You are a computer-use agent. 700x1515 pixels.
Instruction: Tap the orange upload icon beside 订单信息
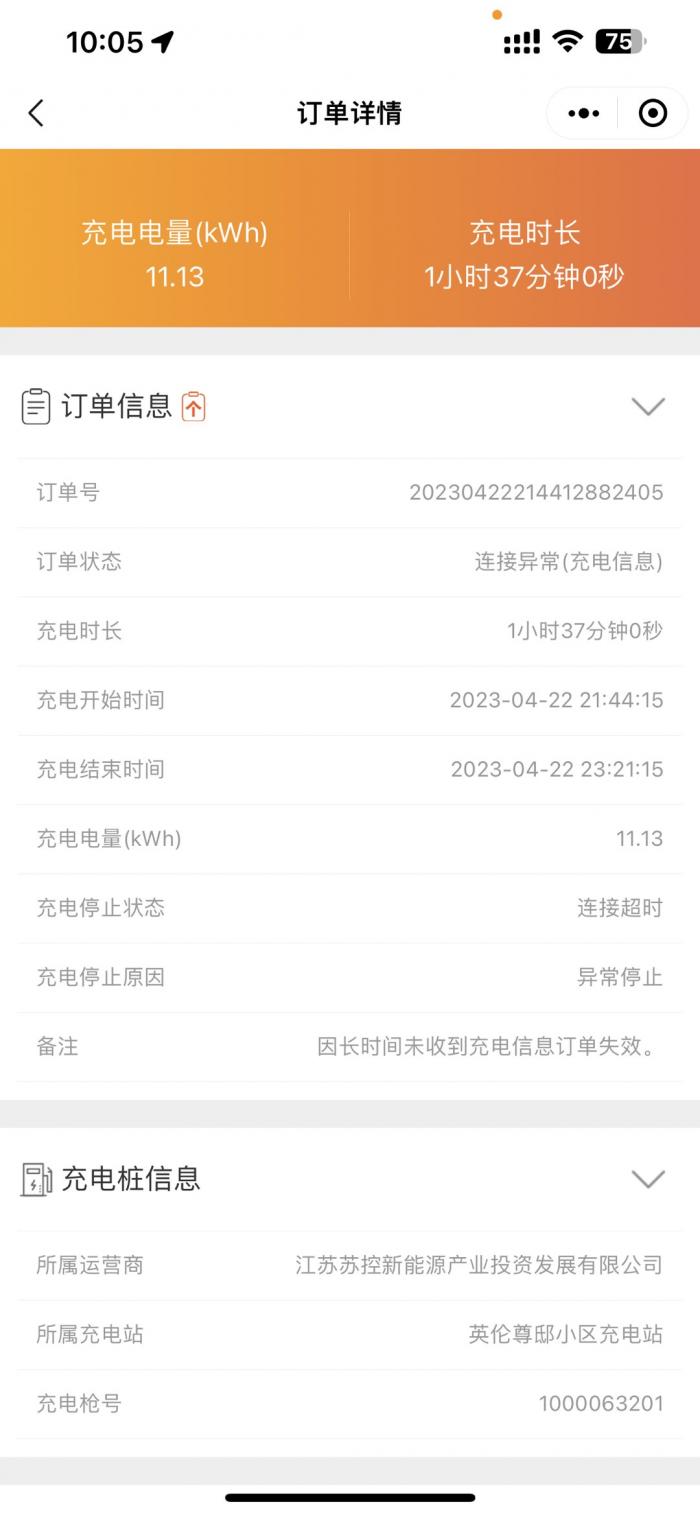tap(194, 406)
